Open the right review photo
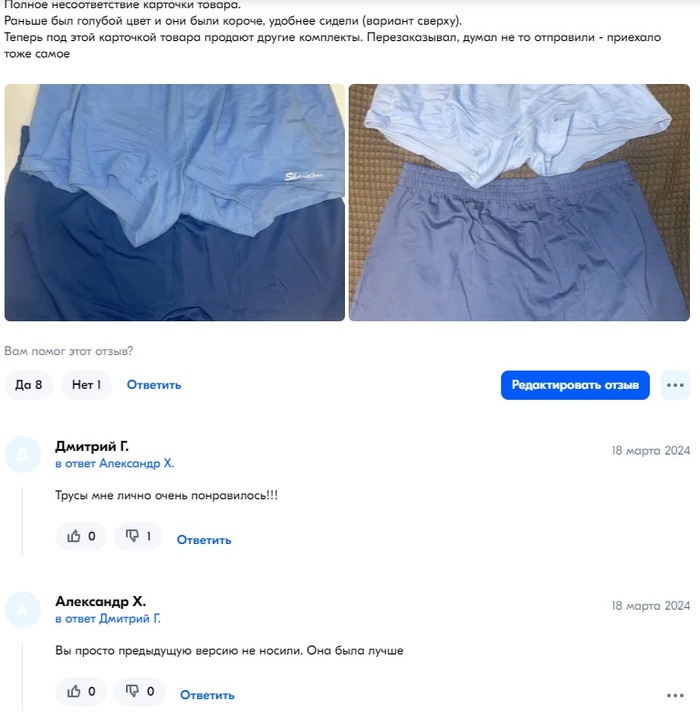The height and width of the screenshot is (722, 700). 519,202
